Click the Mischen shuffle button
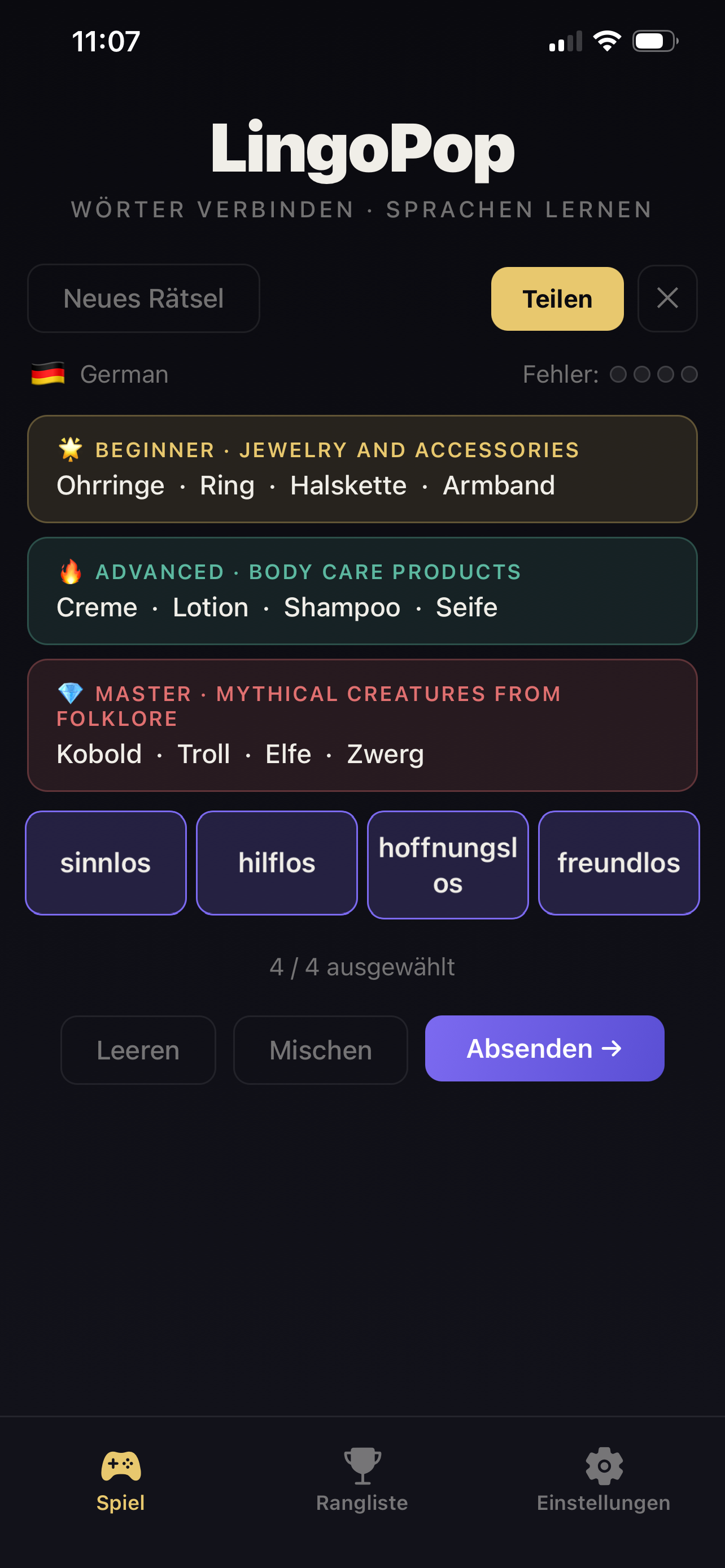Screen dimensions: 725x1568 pos(321,1049)
